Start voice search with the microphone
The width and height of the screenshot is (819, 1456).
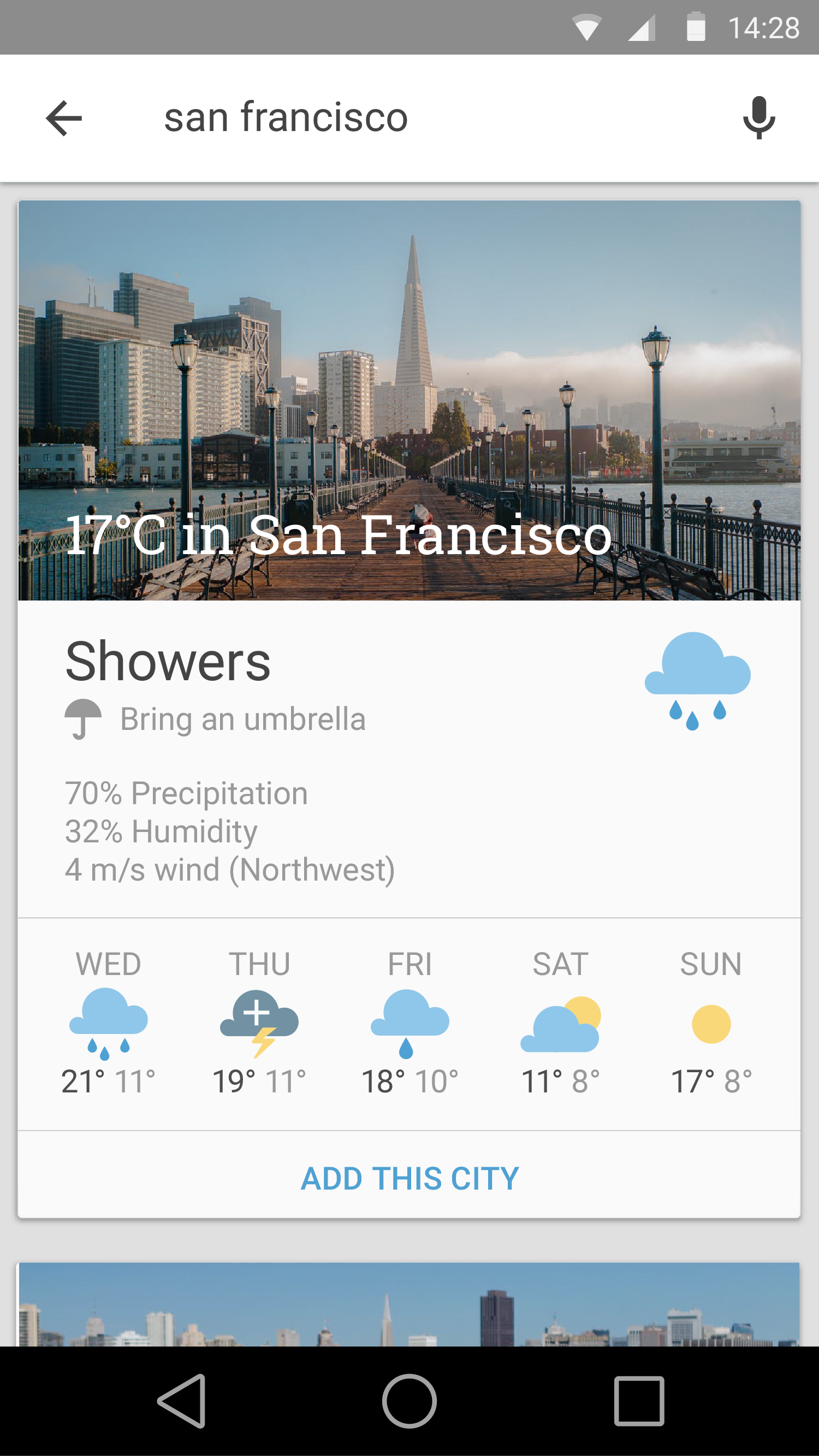click(x=758, y=118)
